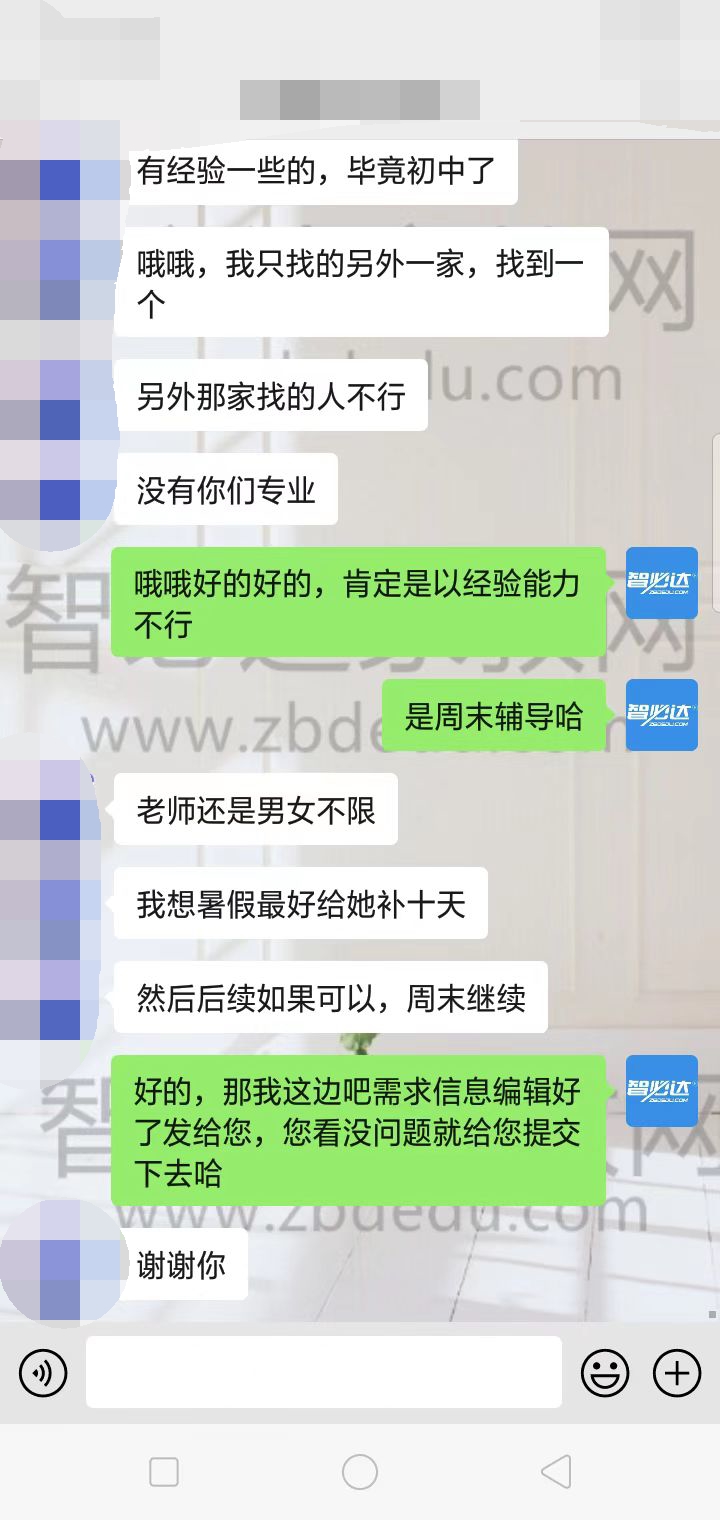The image size is (720, 1520).
Task: Open the plus attachments menu
Action: pos(677,1372)
